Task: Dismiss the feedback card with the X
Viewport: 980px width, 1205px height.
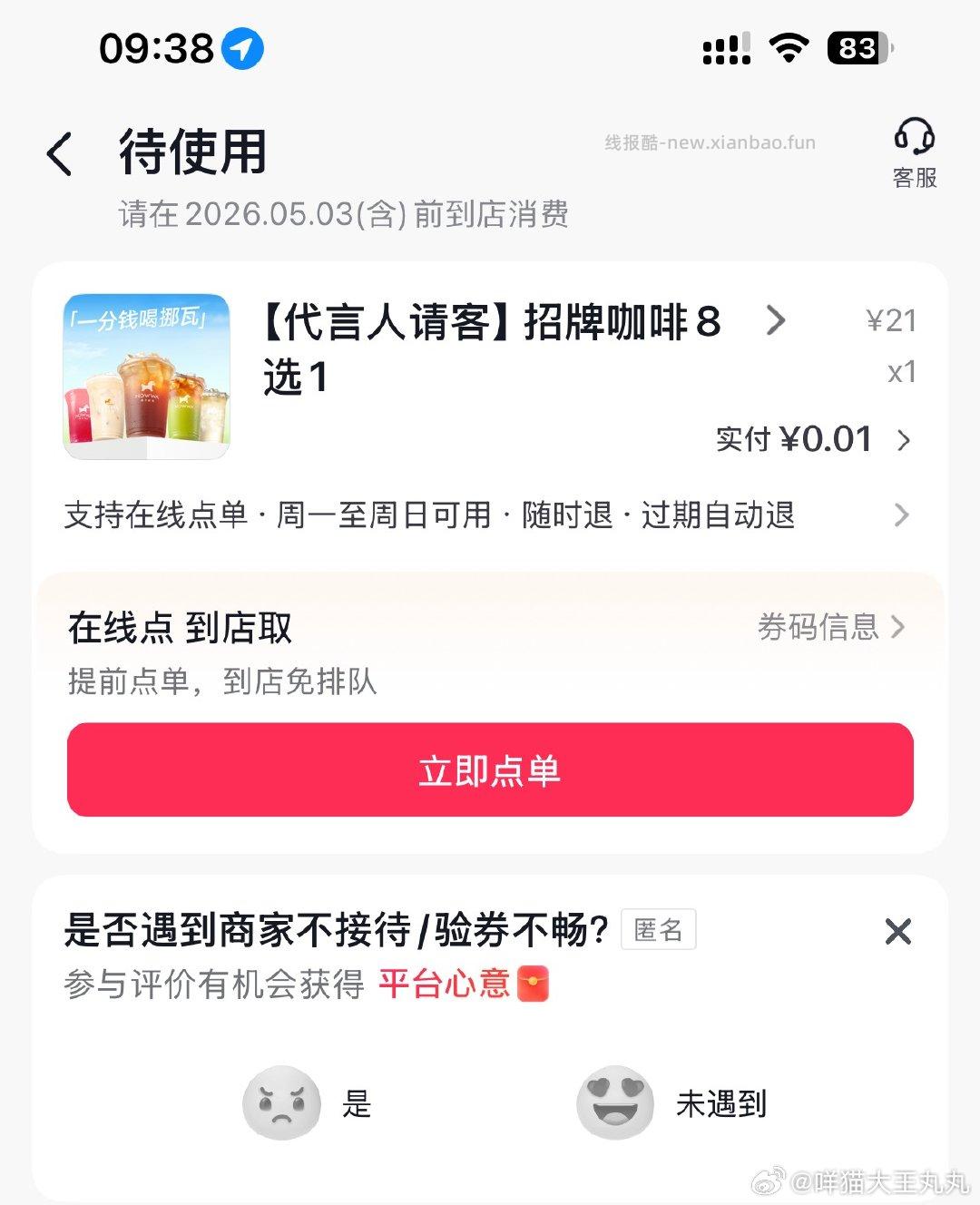Action: [x=897, y=932]
